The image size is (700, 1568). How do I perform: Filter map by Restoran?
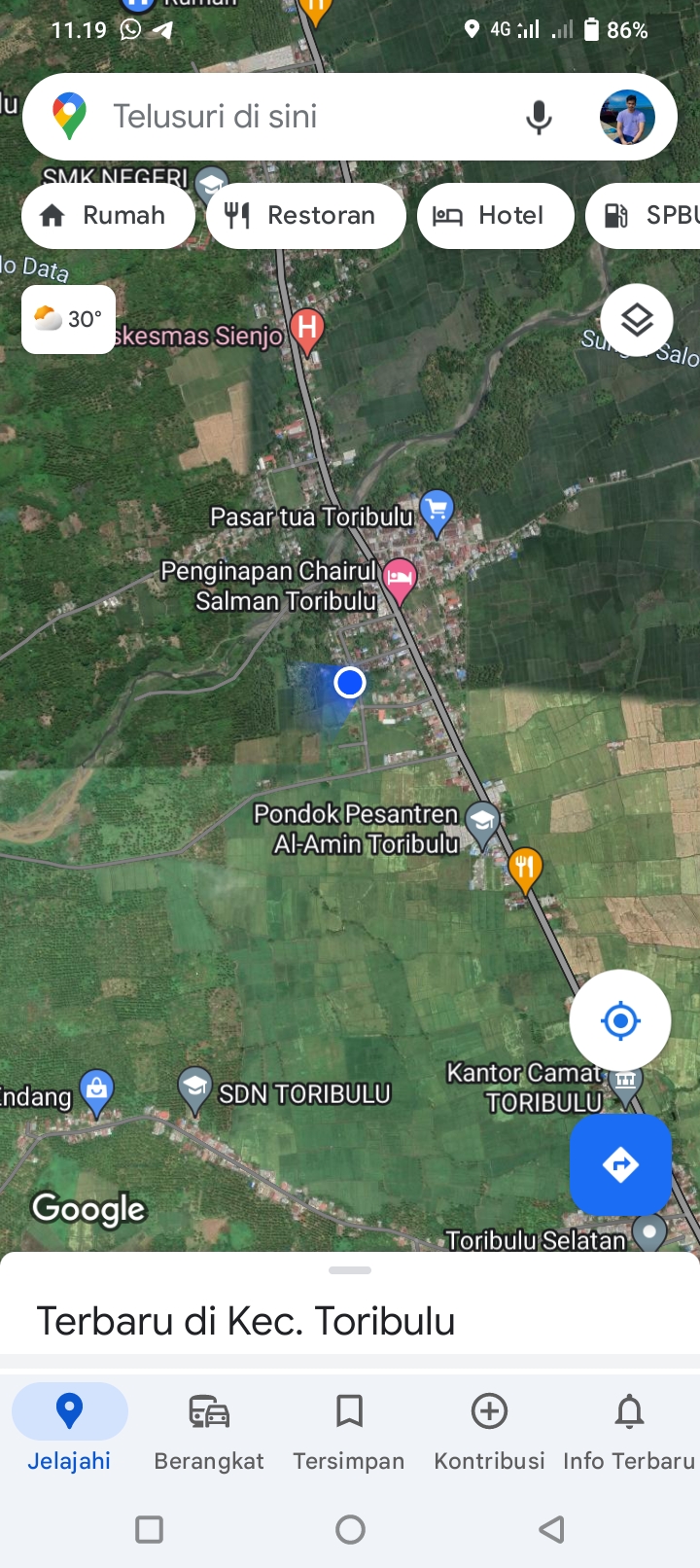tap(305, 216)
